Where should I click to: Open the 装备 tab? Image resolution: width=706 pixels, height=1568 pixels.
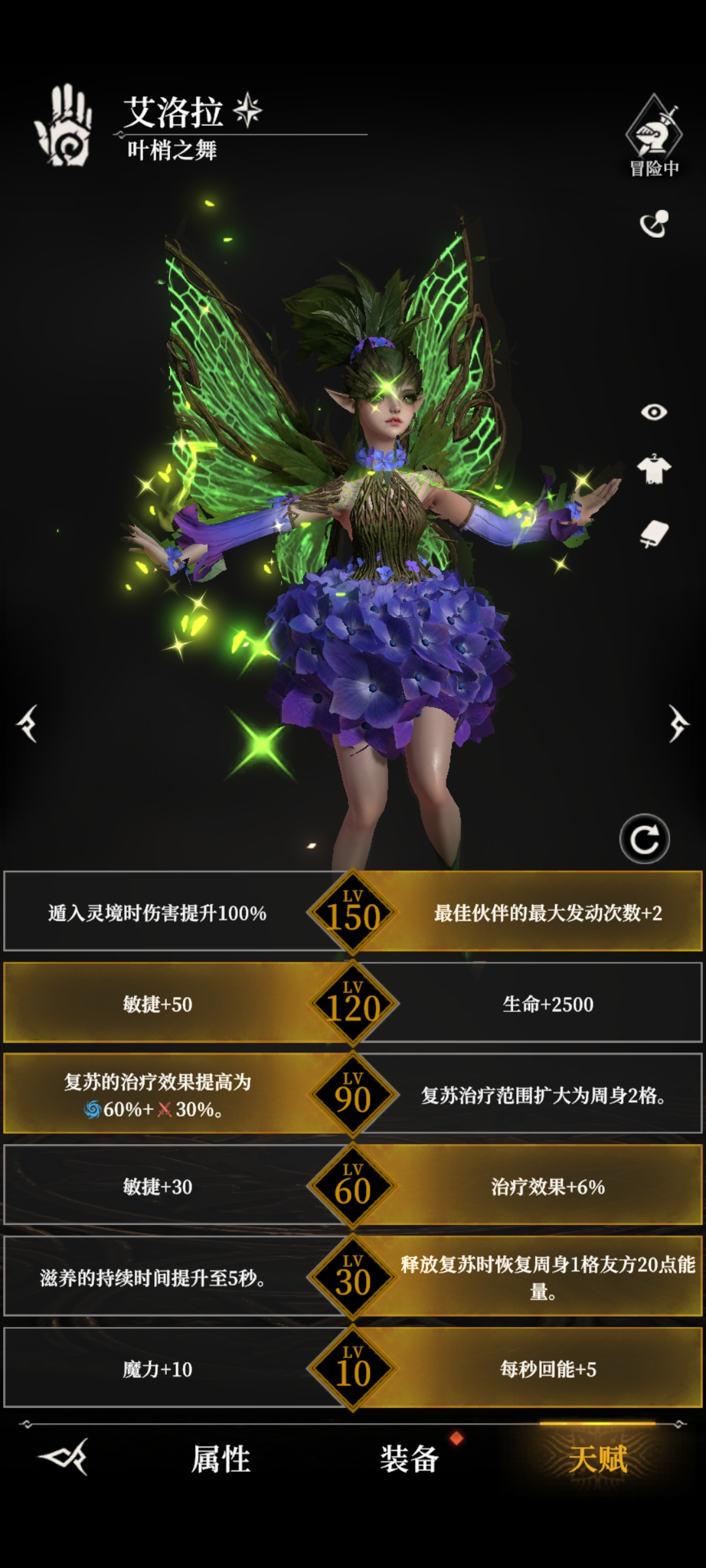(x=409, y=1459)
